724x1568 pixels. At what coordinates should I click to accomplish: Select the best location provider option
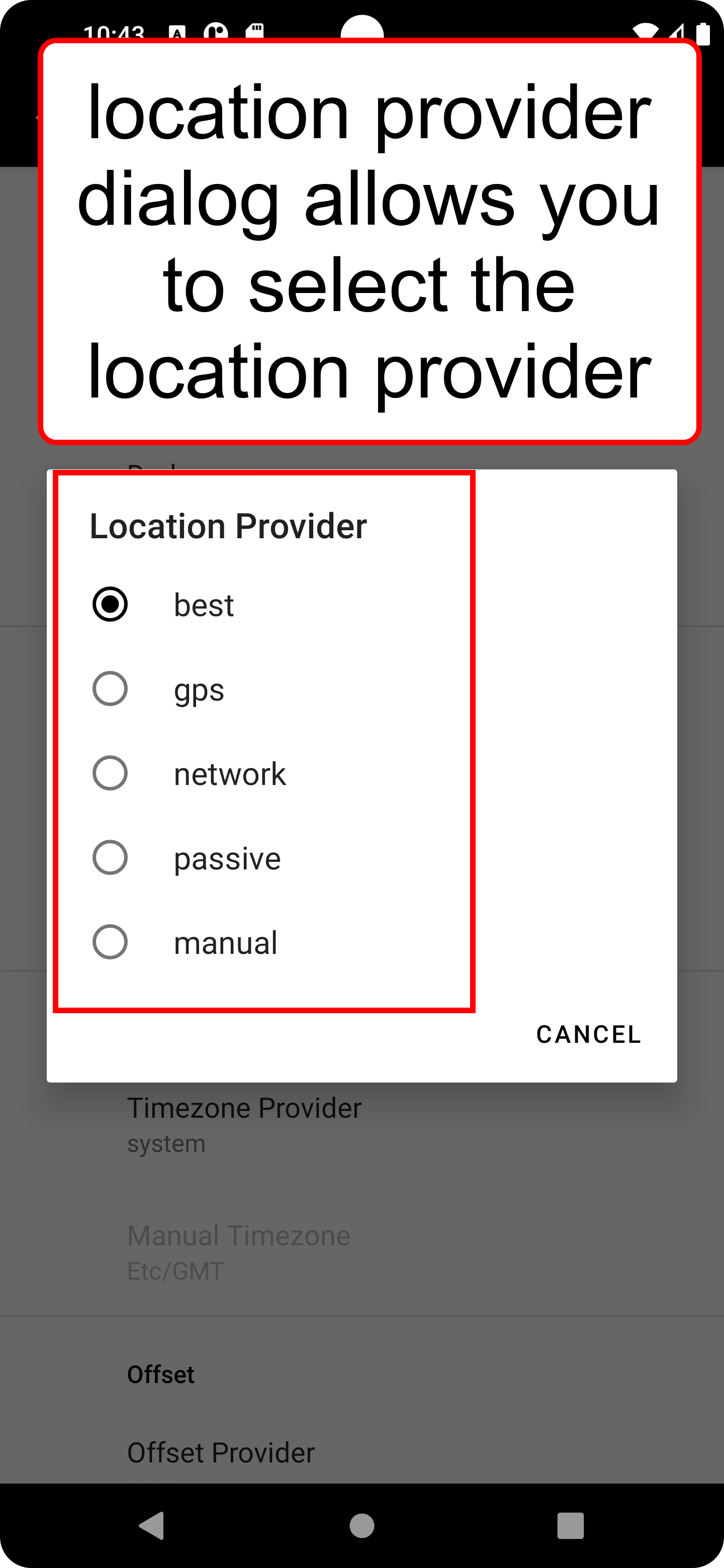pos(361,605)
